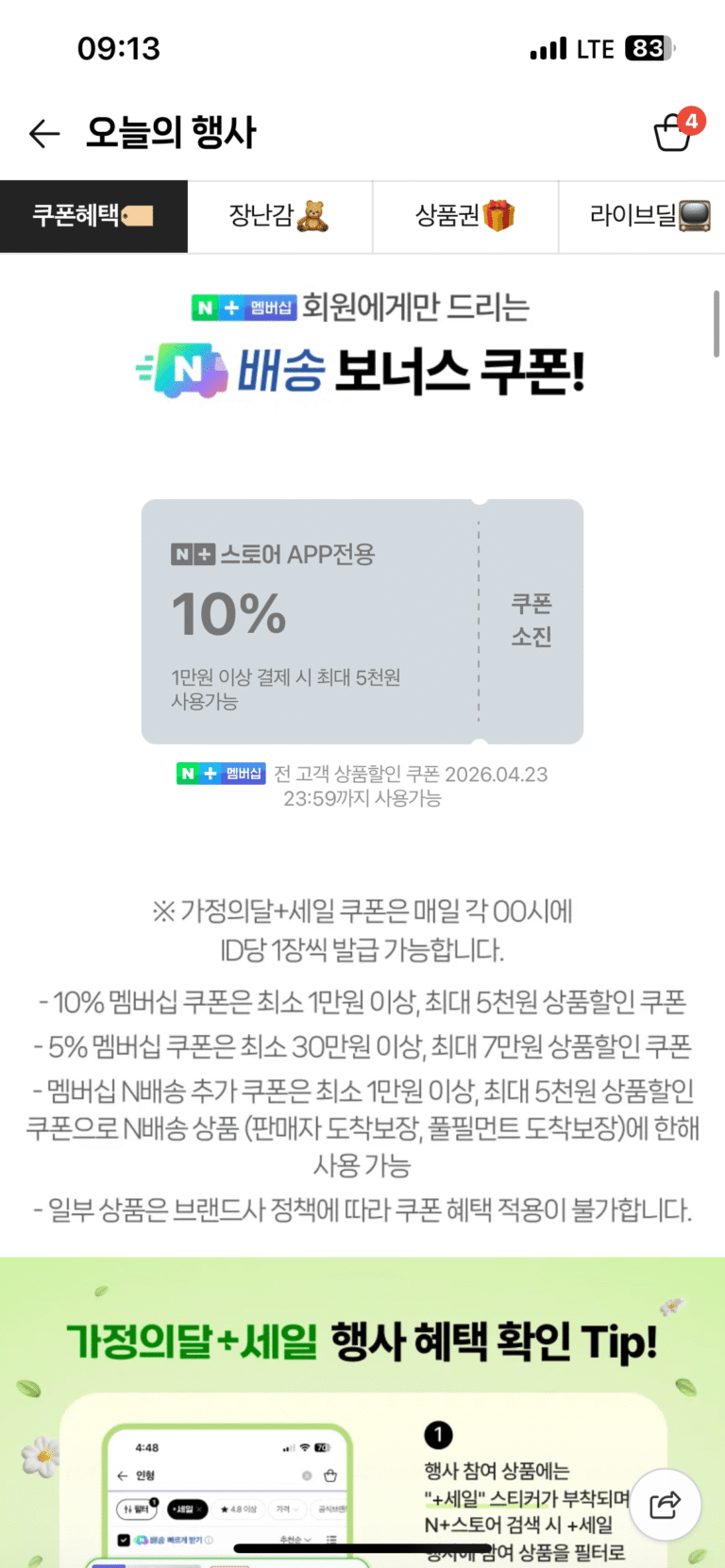Select the 쿠폰혜택 tab
725x1568 pixels.
click(93, 216)
